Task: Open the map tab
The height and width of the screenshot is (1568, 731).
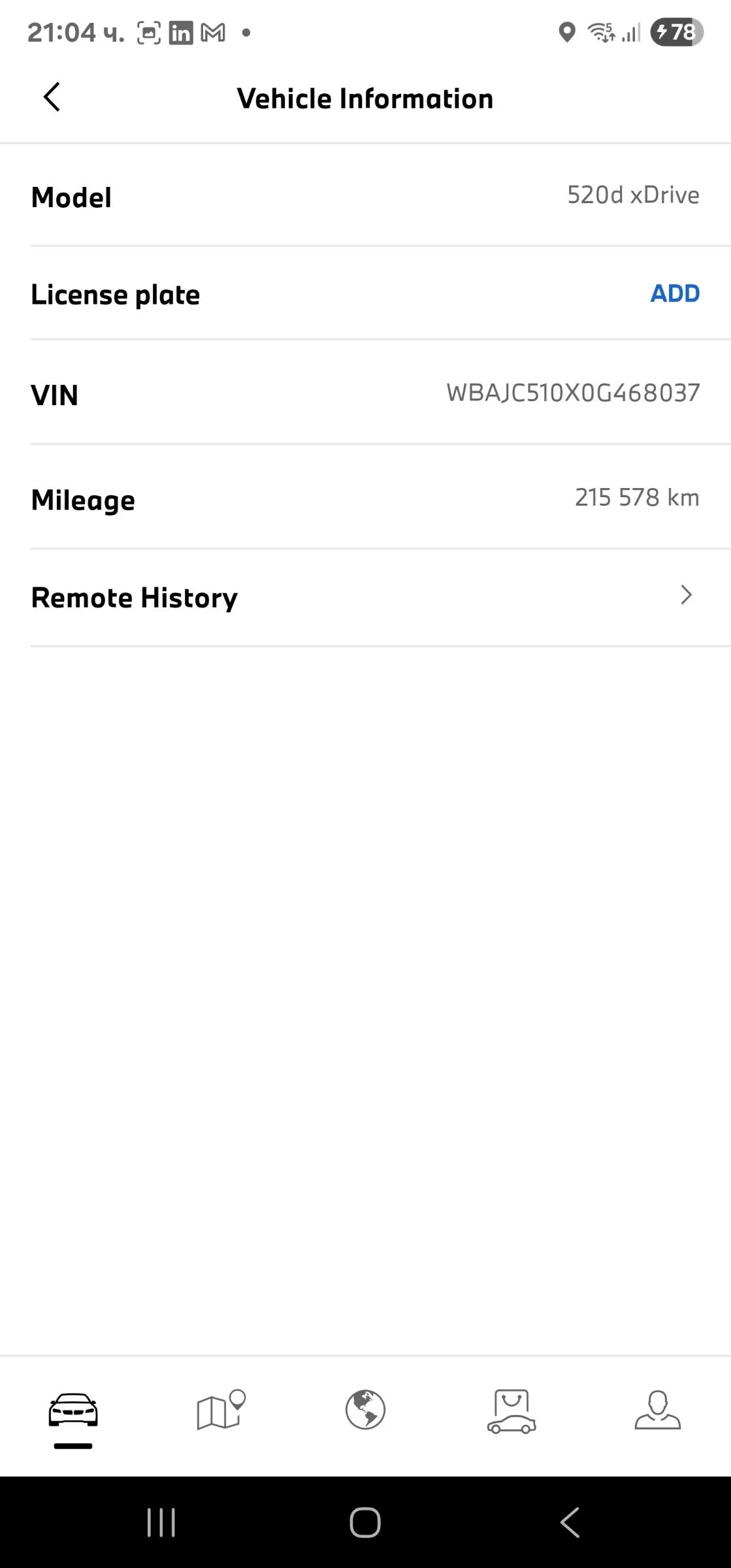Action: [x=220, y=1411]
